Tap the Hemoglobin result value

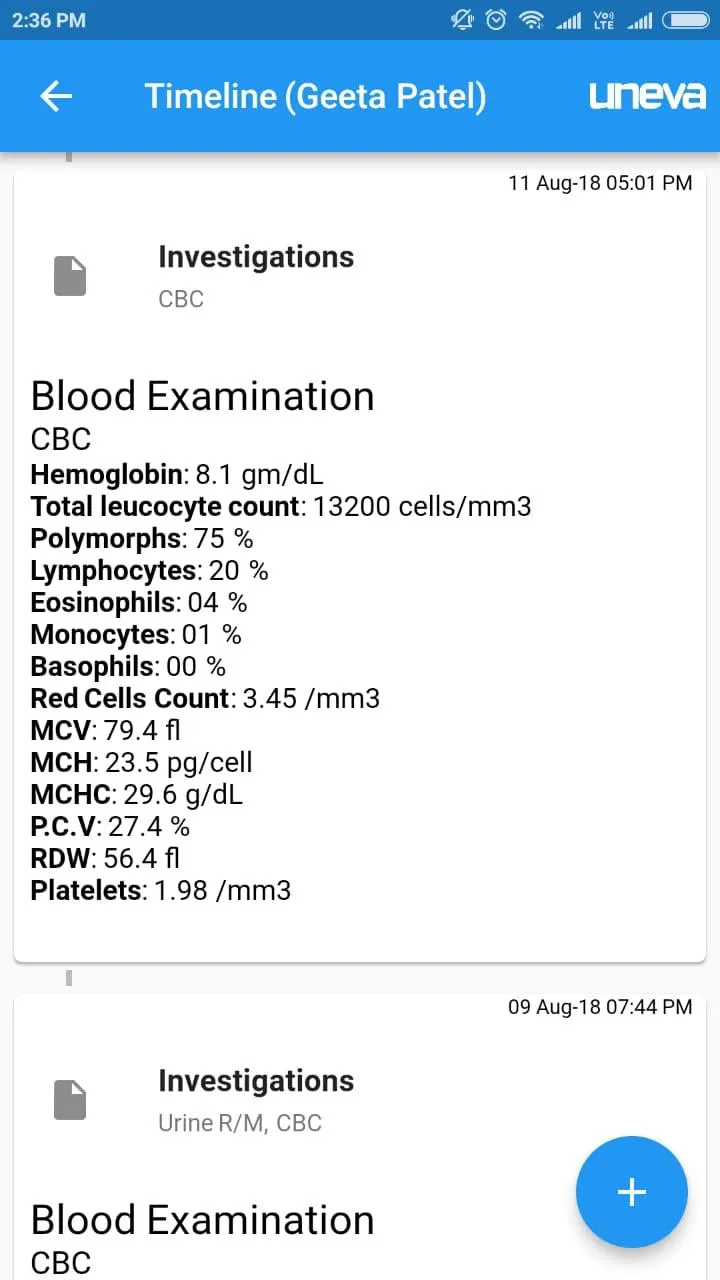click(176, 474)
